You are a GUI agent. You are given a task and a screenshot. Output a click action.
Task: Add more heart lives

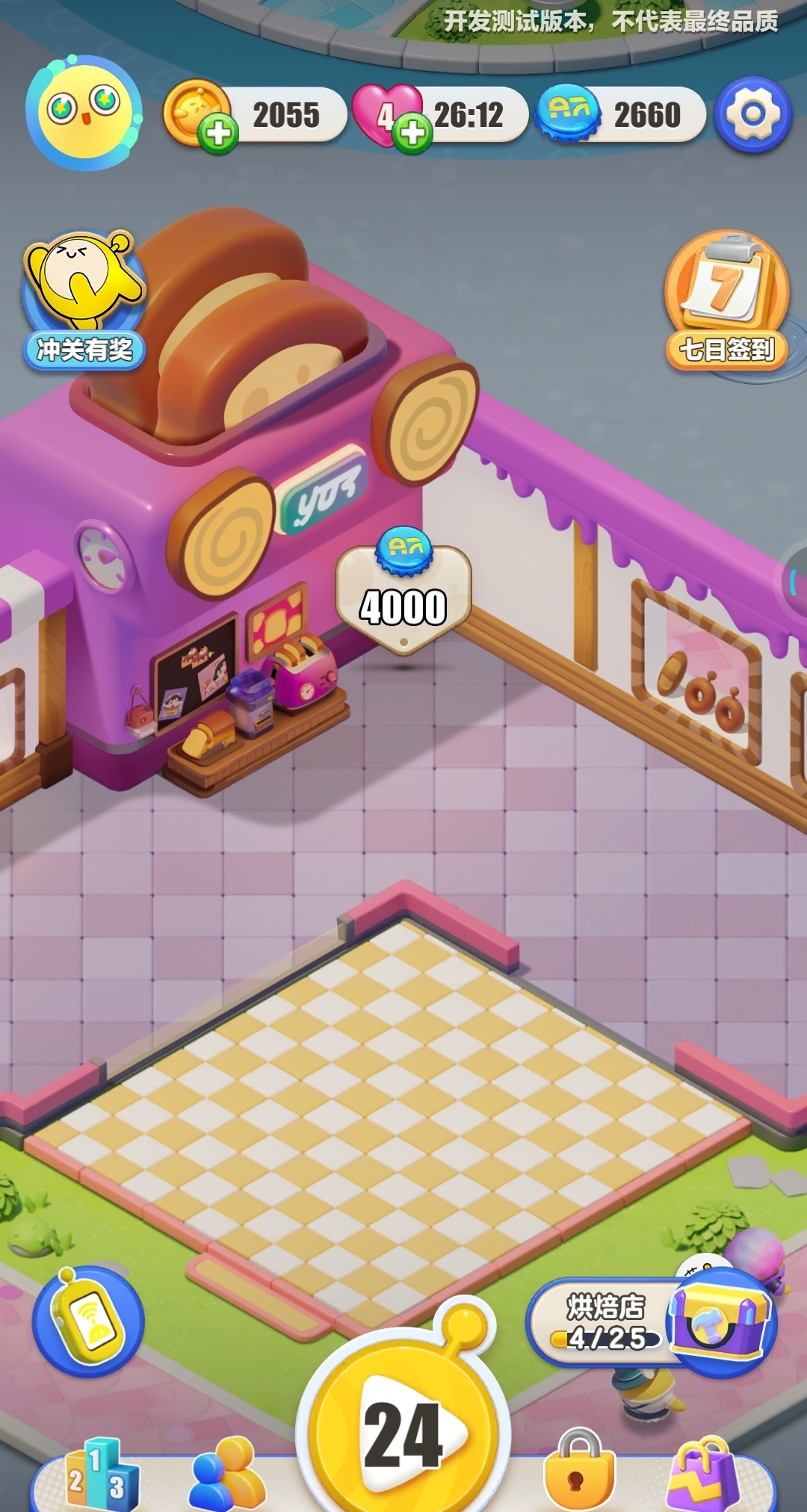pos(412,134)
